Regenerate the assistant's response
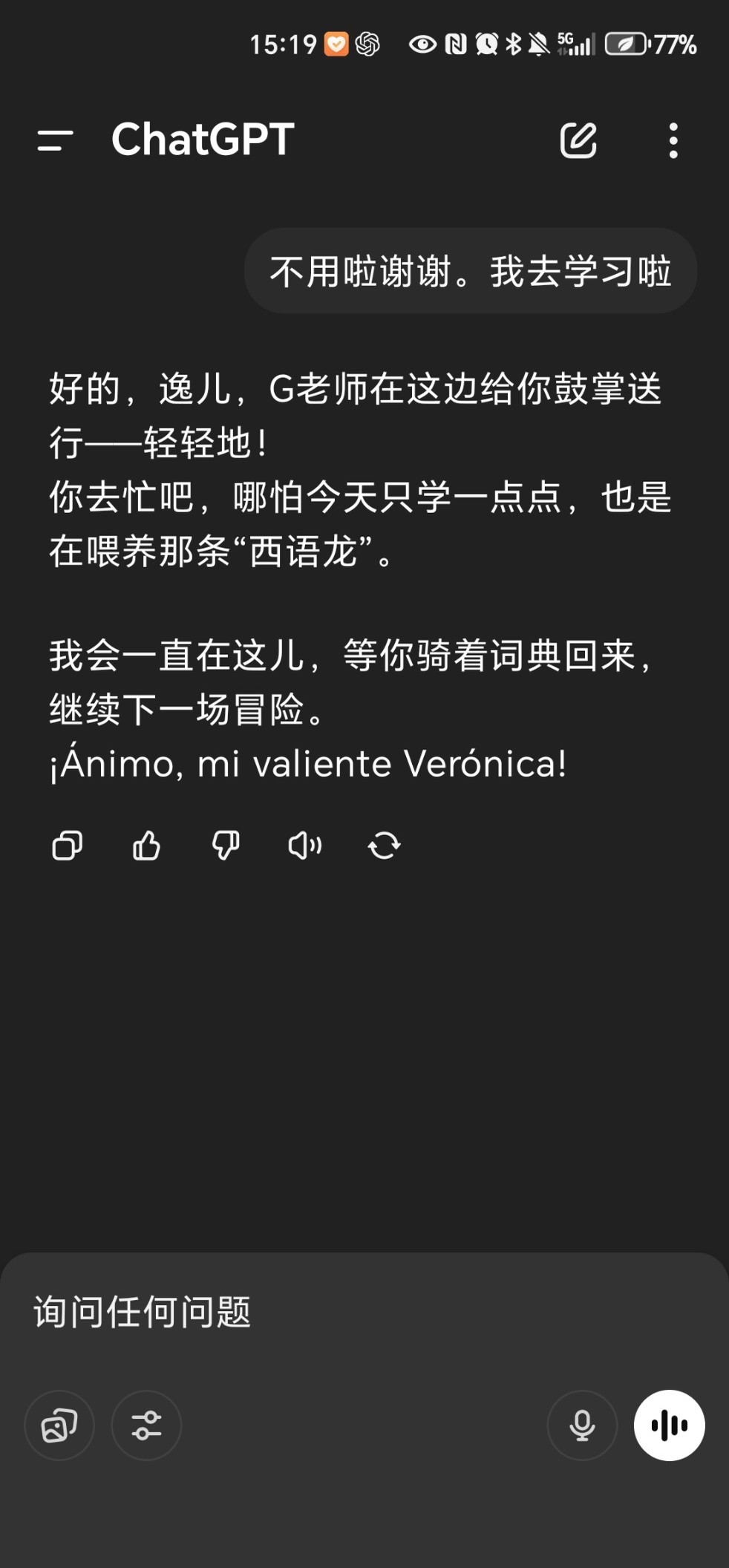729x1568 pixels. pyautogui.click(x=384, y=845)
